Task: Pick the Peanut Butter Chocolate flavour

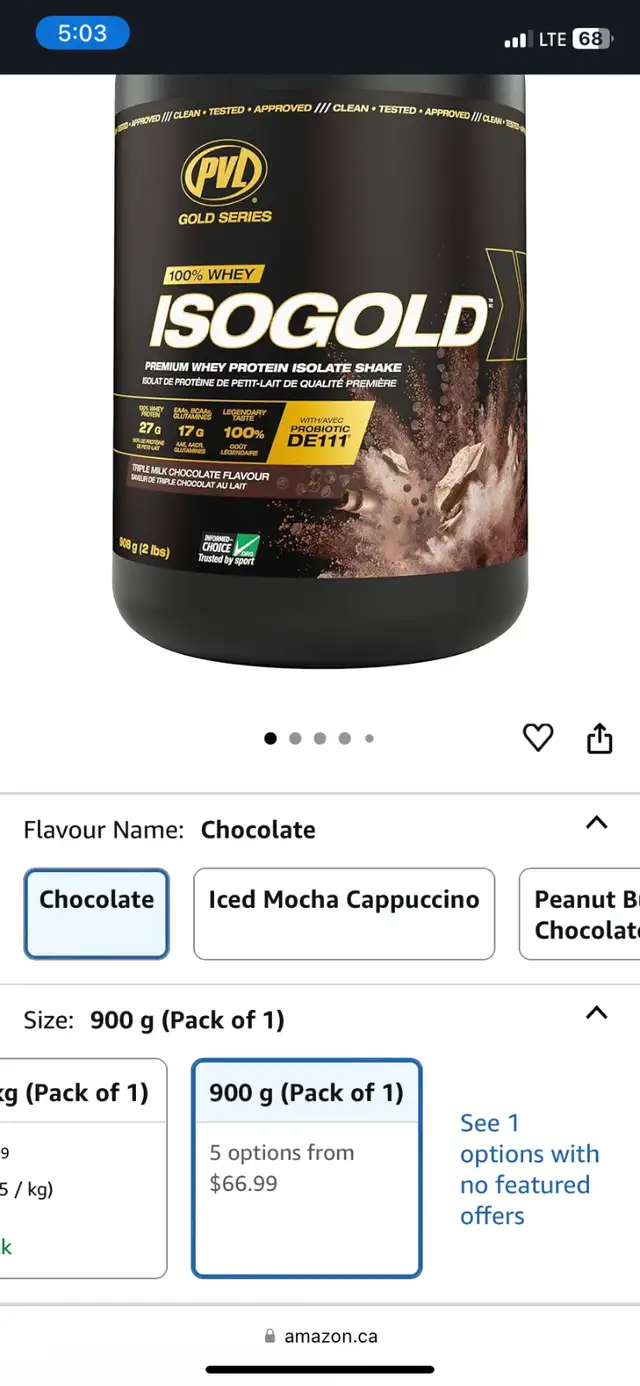Action: (580, 914)
